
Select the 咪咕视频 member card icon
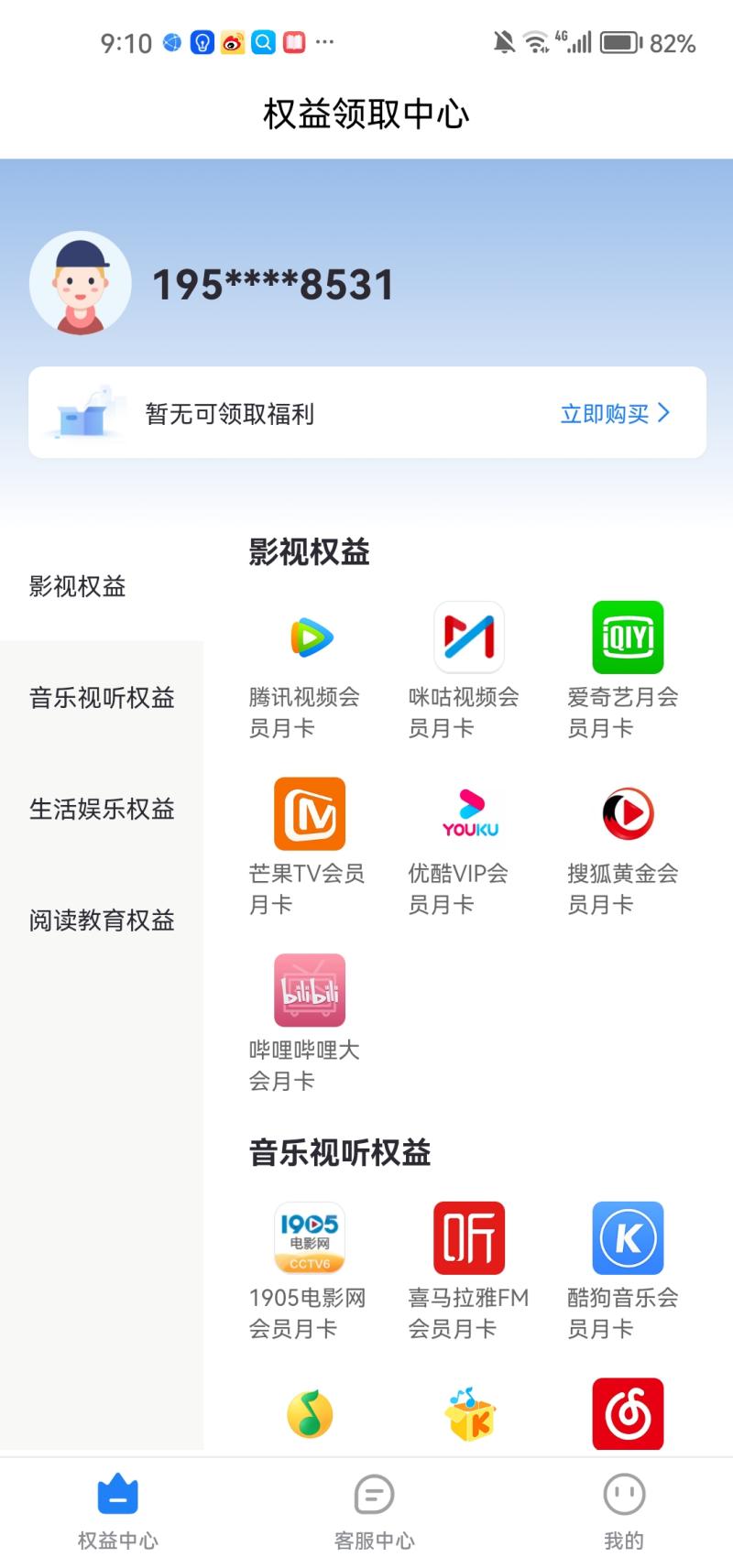click(468, 637)
